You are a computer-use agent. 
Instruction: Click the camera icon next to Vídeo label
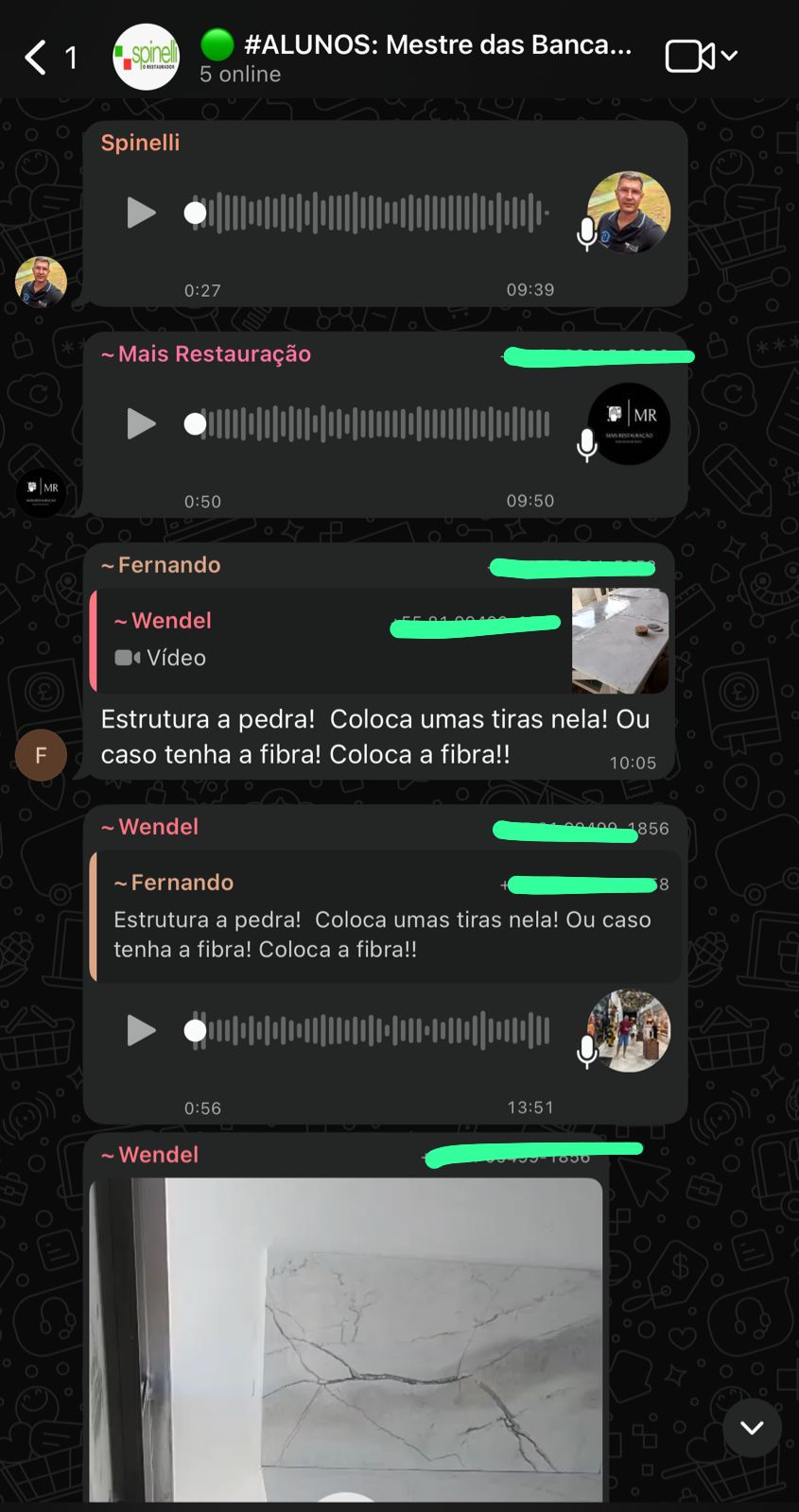[x=126, y=658]
